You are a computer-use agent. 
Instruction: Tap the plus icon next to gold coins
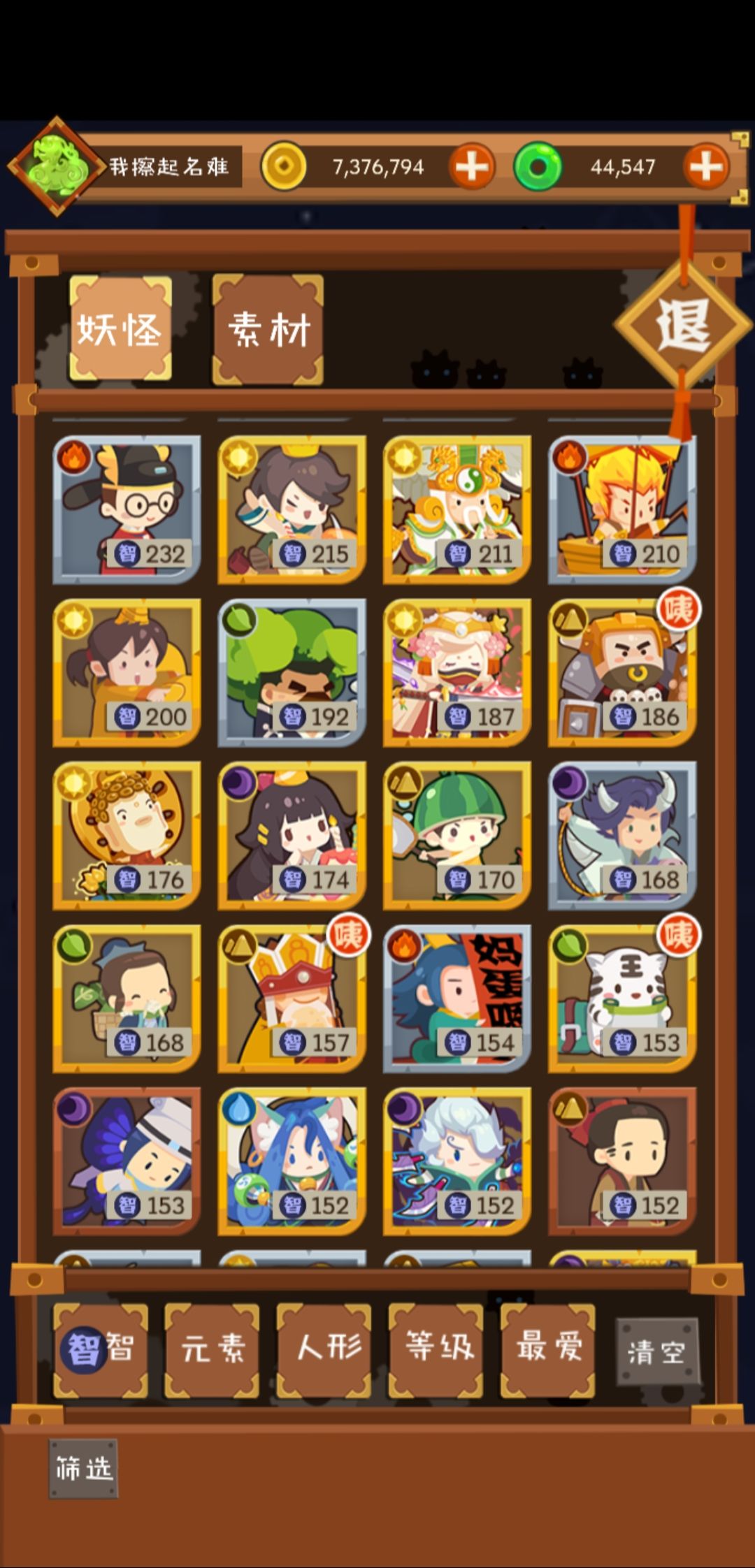point(472,166)
